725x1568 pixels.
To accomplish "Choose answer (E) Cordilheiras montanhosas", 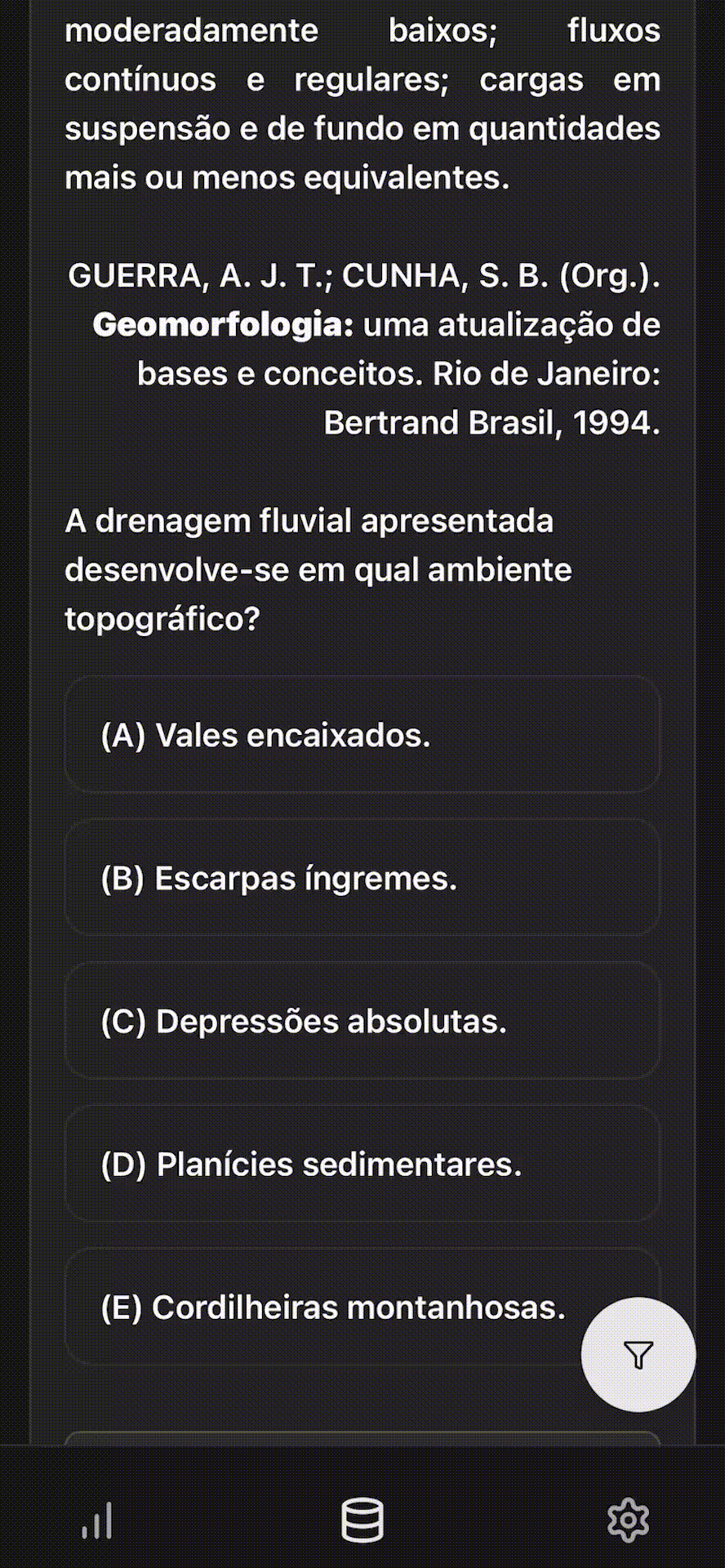I will click(327, 1307).
